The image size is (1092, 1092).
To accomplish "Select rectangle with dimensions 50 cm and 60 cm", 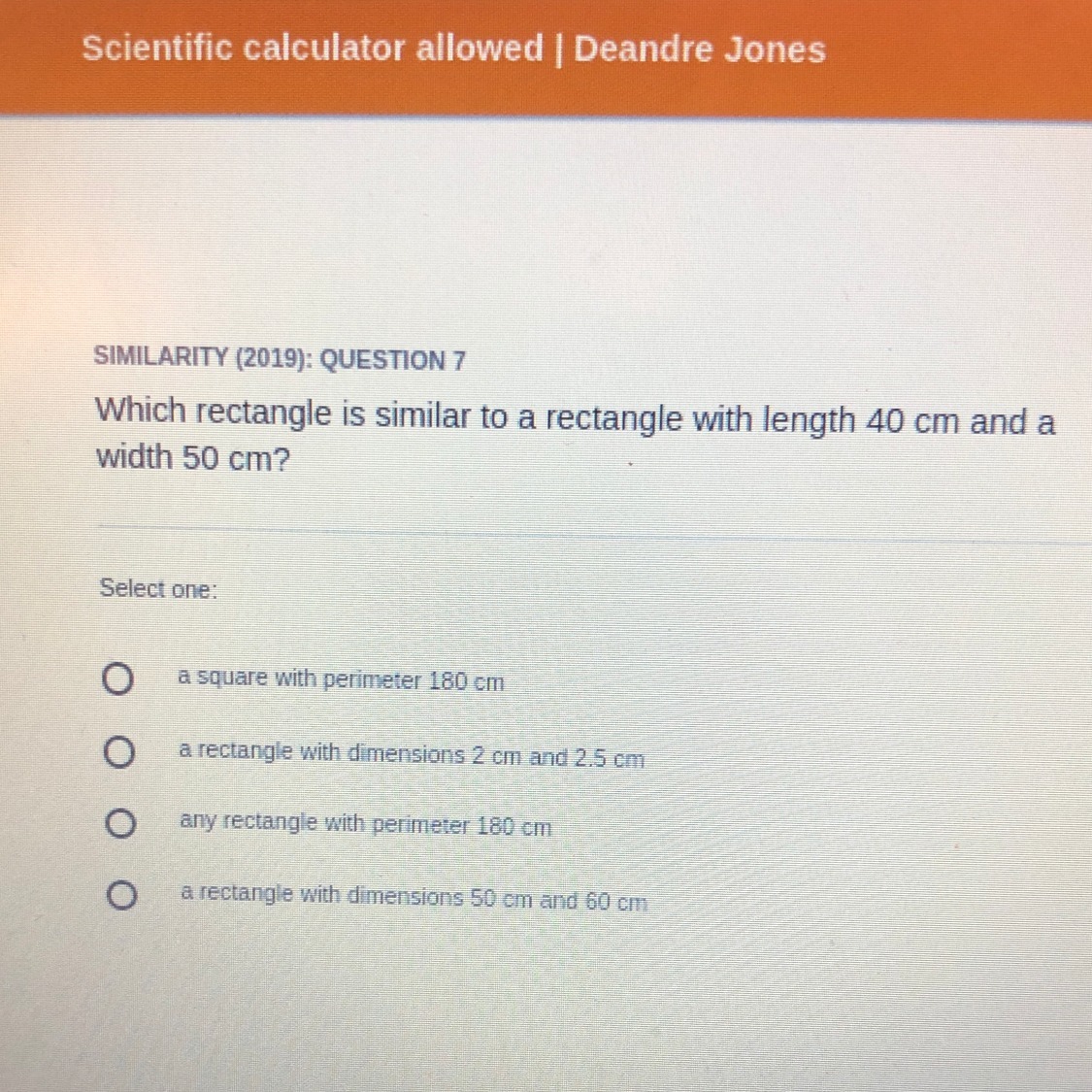I will [121, 896].
